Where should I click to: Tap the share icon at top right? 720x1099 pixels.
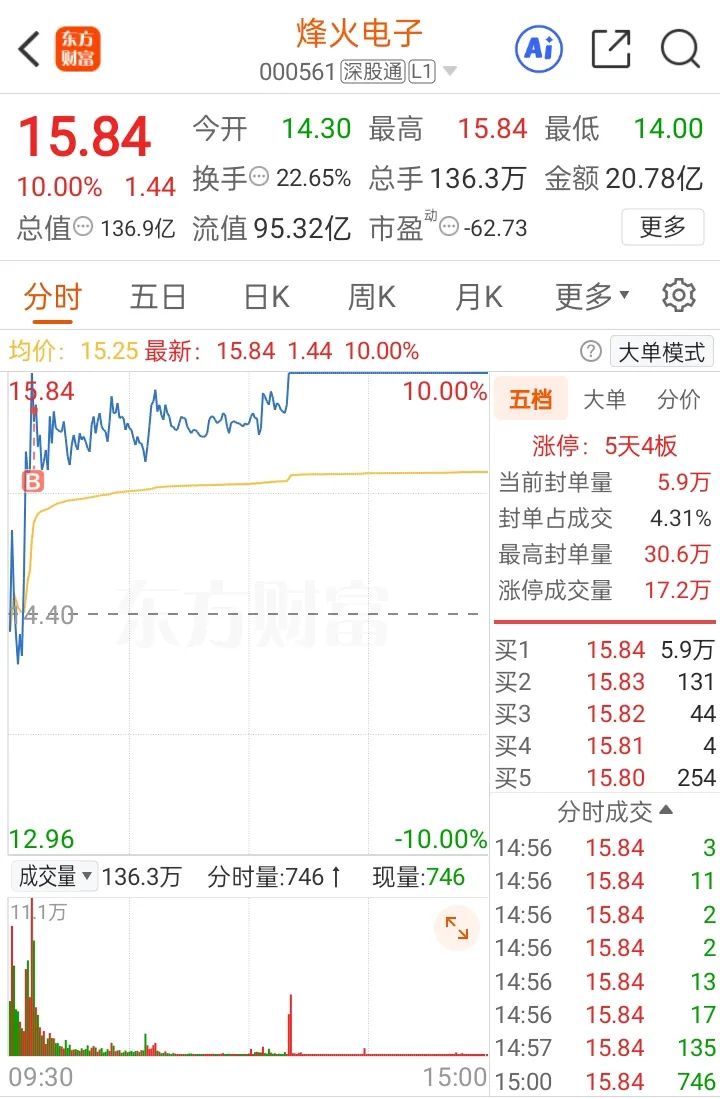point(612,48)
